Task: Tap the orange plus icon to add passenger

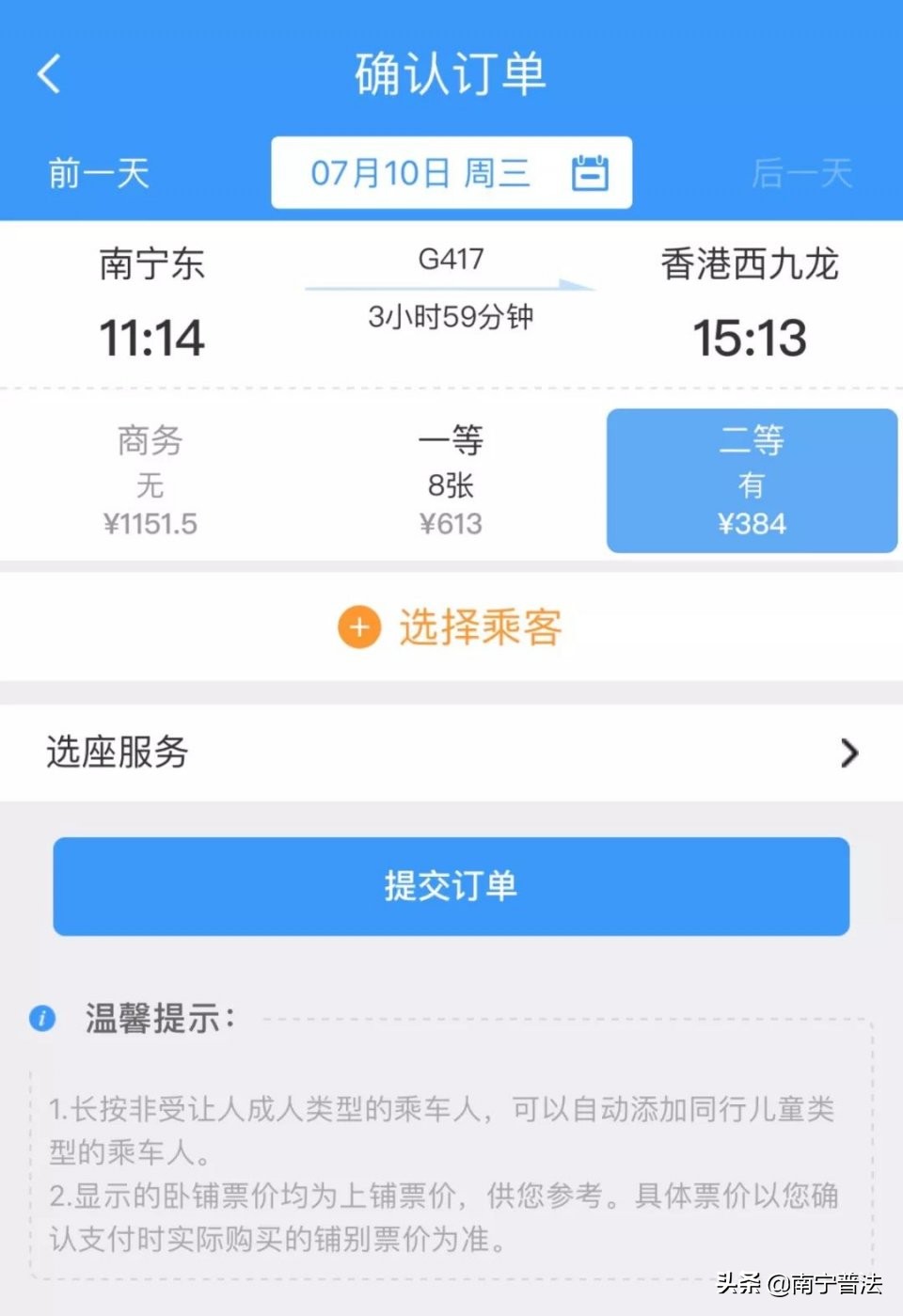Action: pyautogui.click(x=356, y=627)
